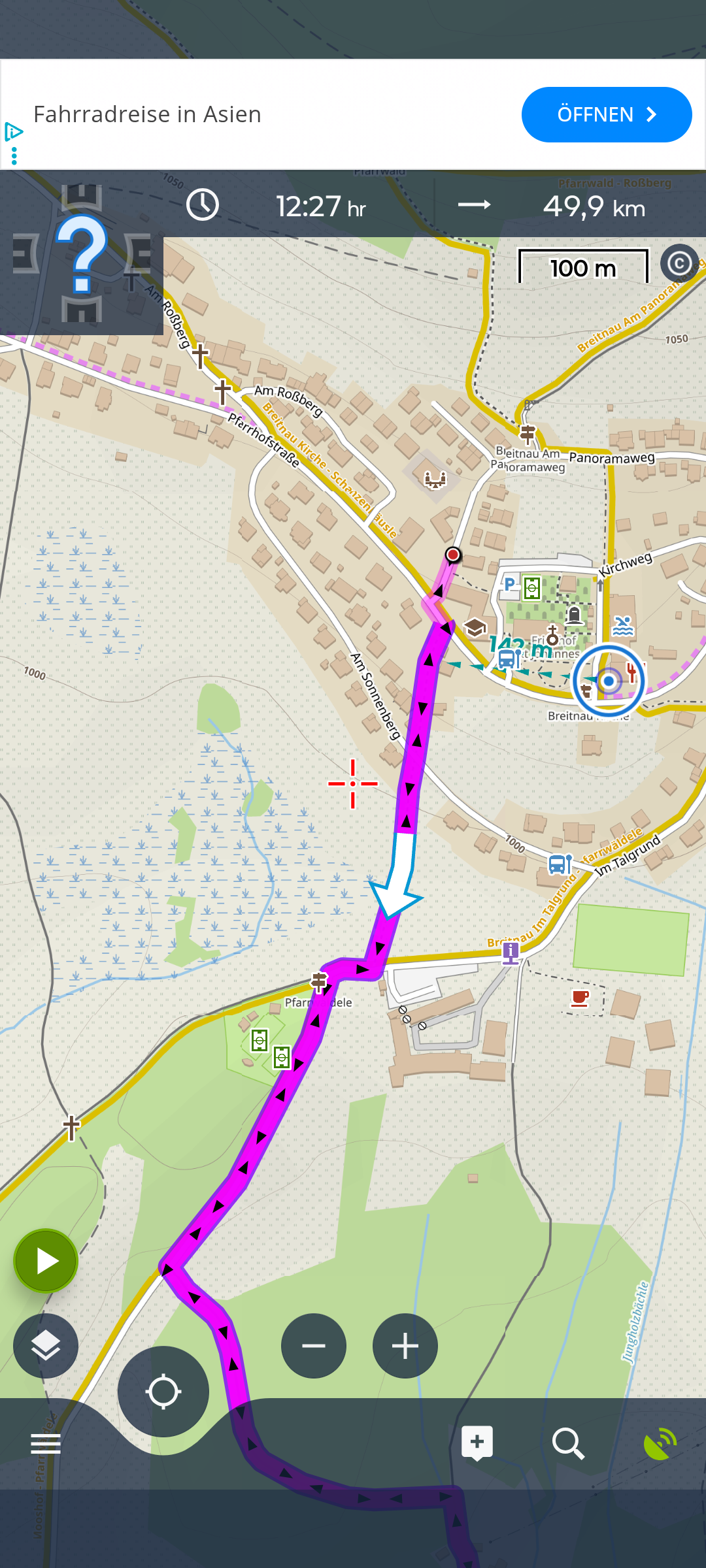This screenshot has width=706, height=1568.
Task: Start navigation with the green play button
Action: pos(46,1260)
